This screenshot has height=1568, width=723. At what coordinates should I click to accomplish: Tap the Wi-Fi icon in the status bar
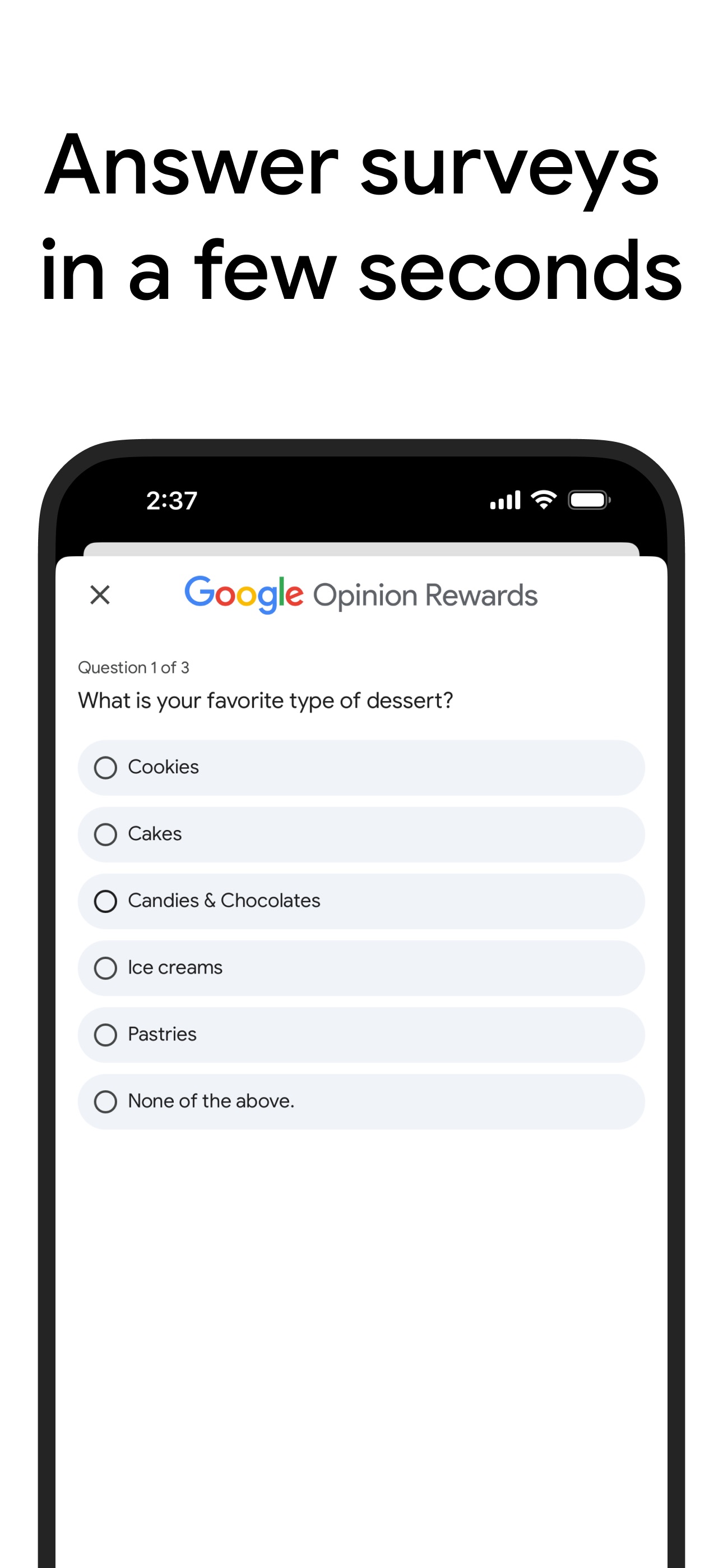(x=543, y=499)
